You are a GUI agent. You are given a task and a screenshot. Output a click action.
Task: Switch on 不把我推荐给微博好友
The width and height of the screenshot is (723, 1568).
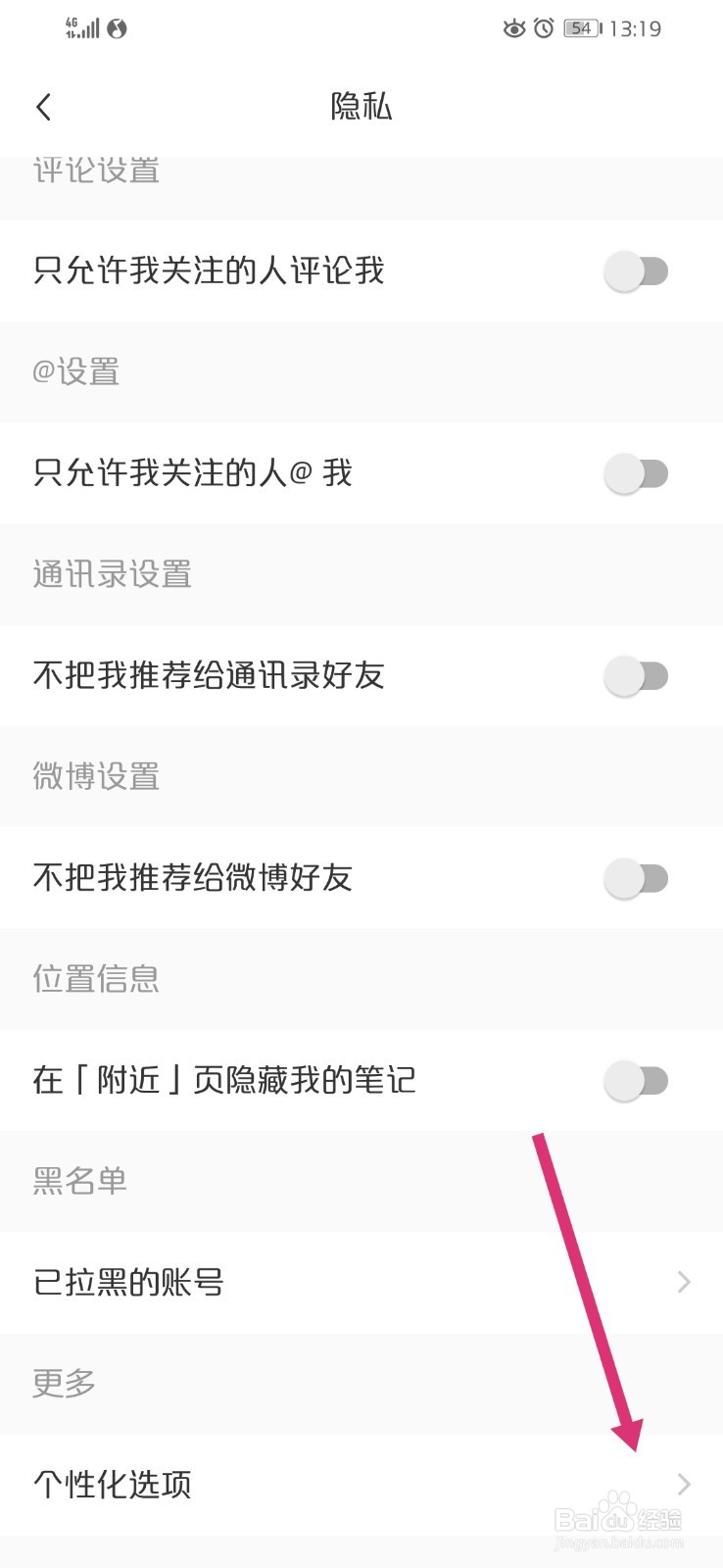point(637,879)
